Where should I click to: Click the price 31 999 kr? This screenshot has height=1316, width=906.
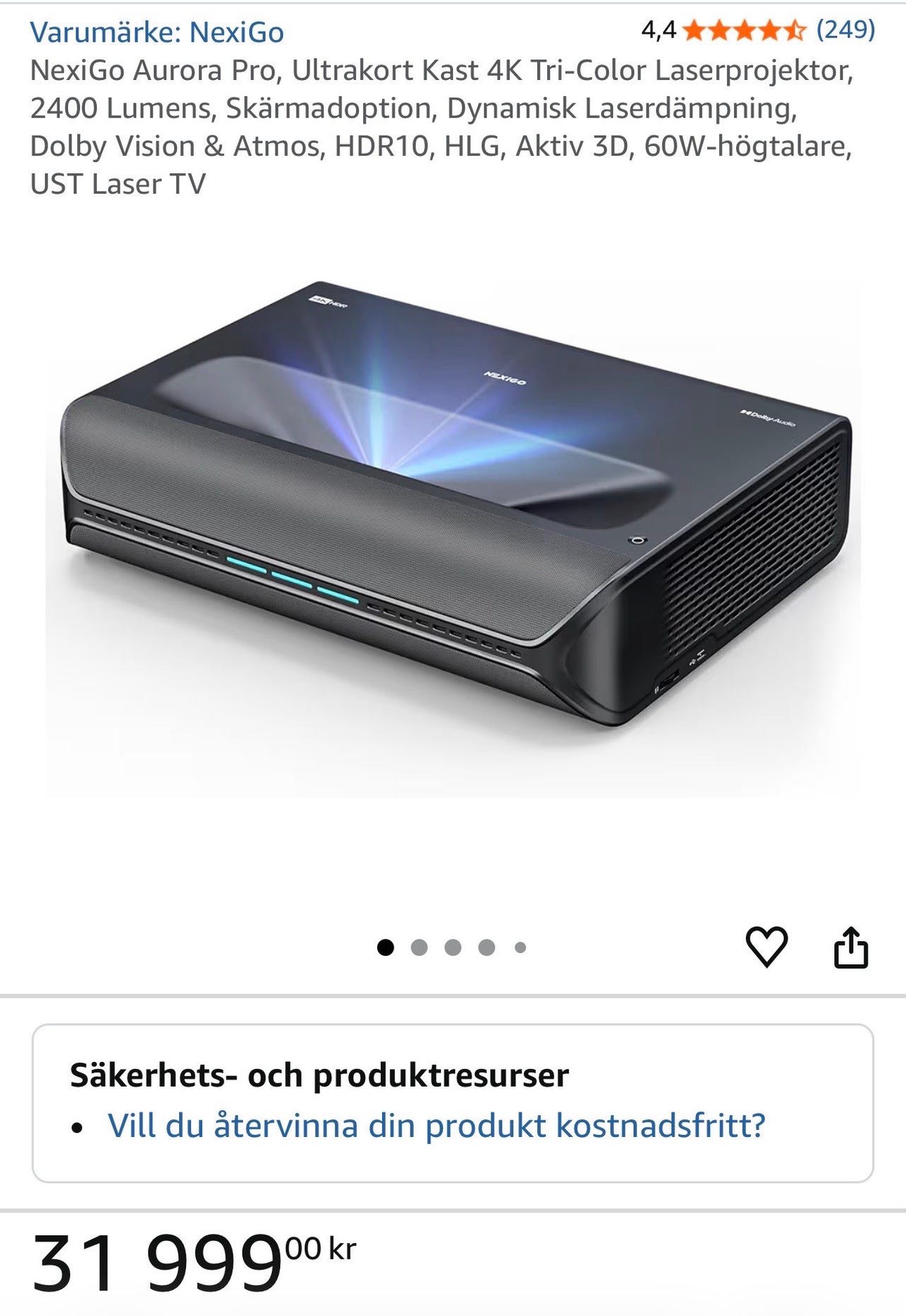[x=177, y=1266]
